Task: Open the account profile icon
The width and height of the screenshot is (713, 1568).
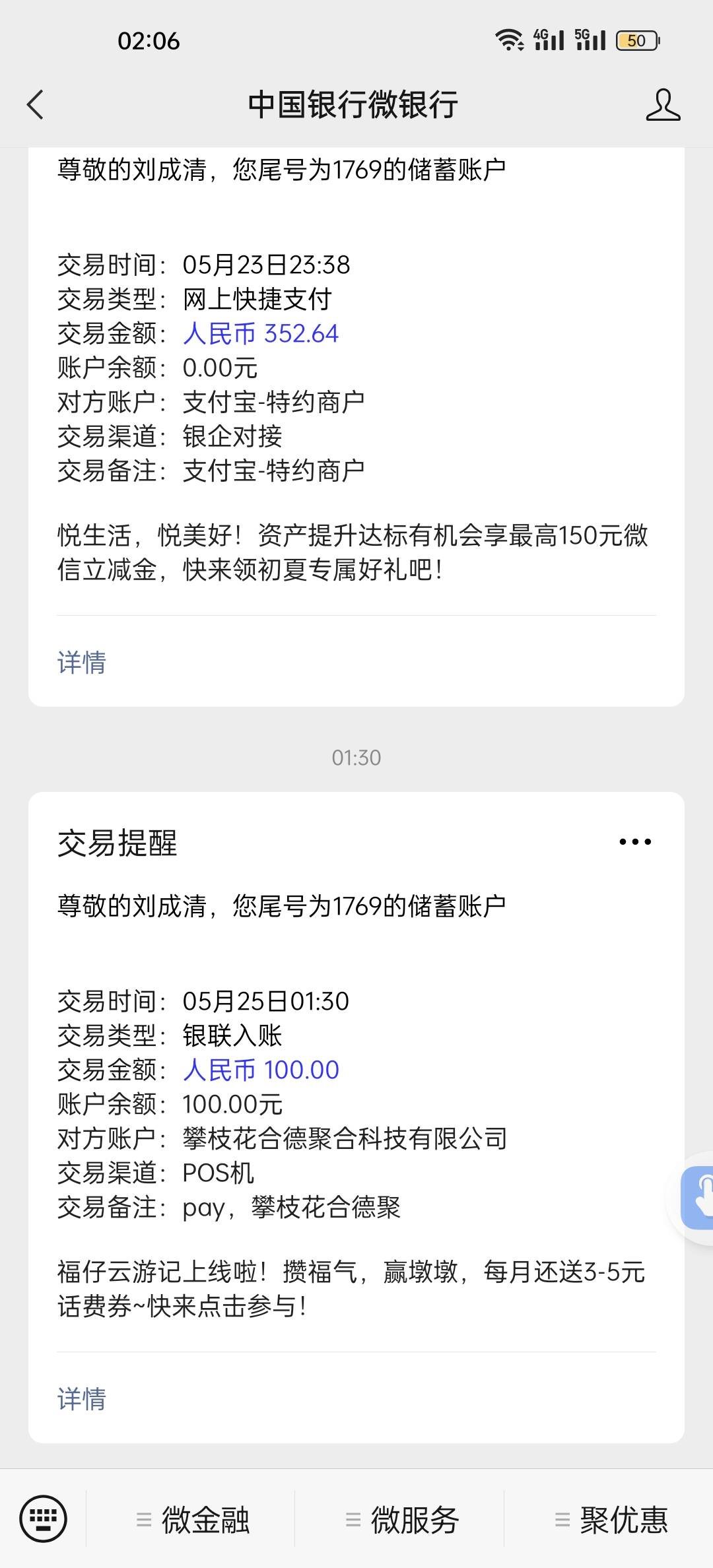Action: 663,105
